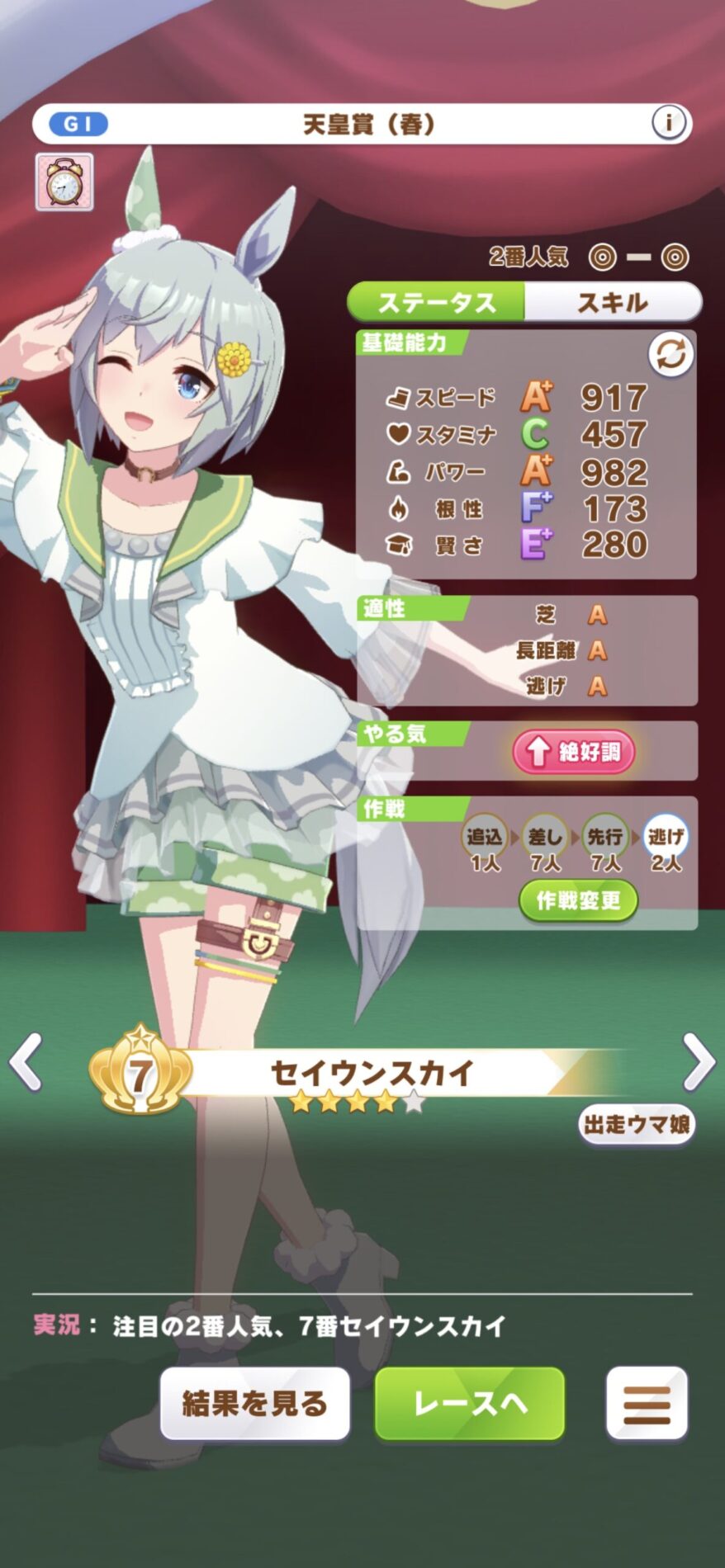725x1568 pixels.
Task: Open race info icon for 天皇賞(春)
Action: (668, 124)
